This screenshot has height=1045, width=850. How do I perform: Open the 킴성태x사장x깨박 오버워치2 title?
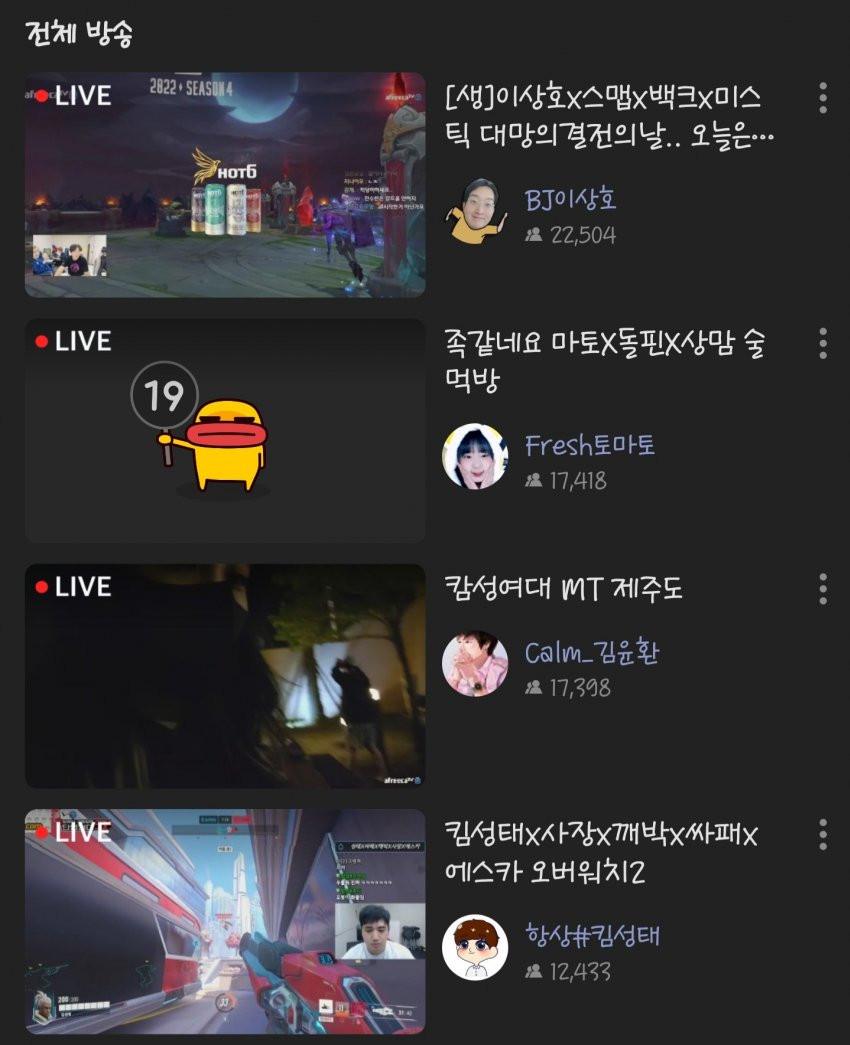(601, 852)
